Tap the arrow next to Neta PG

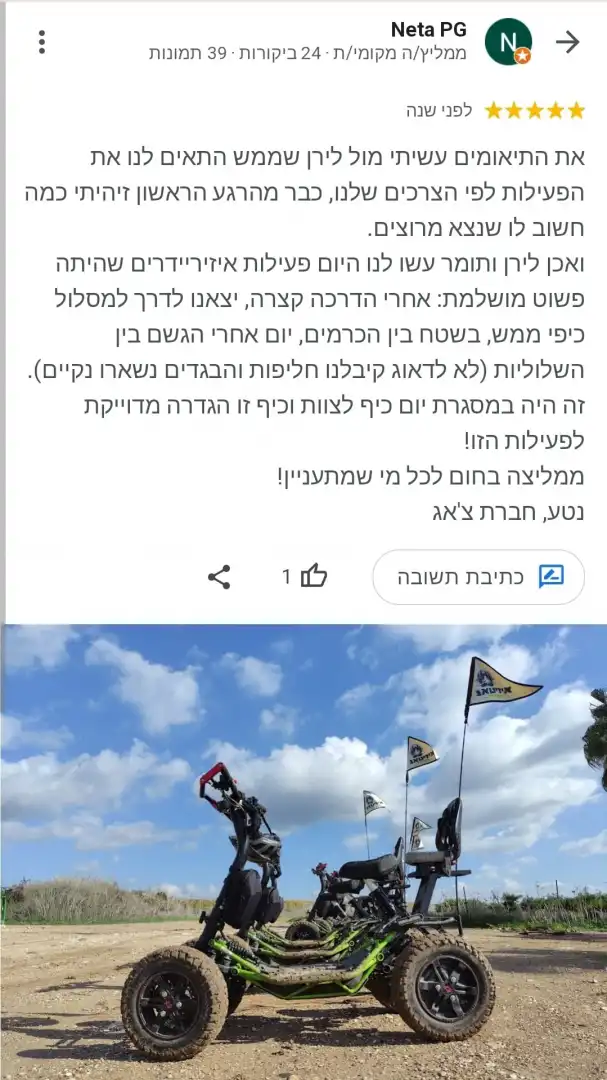567,41
